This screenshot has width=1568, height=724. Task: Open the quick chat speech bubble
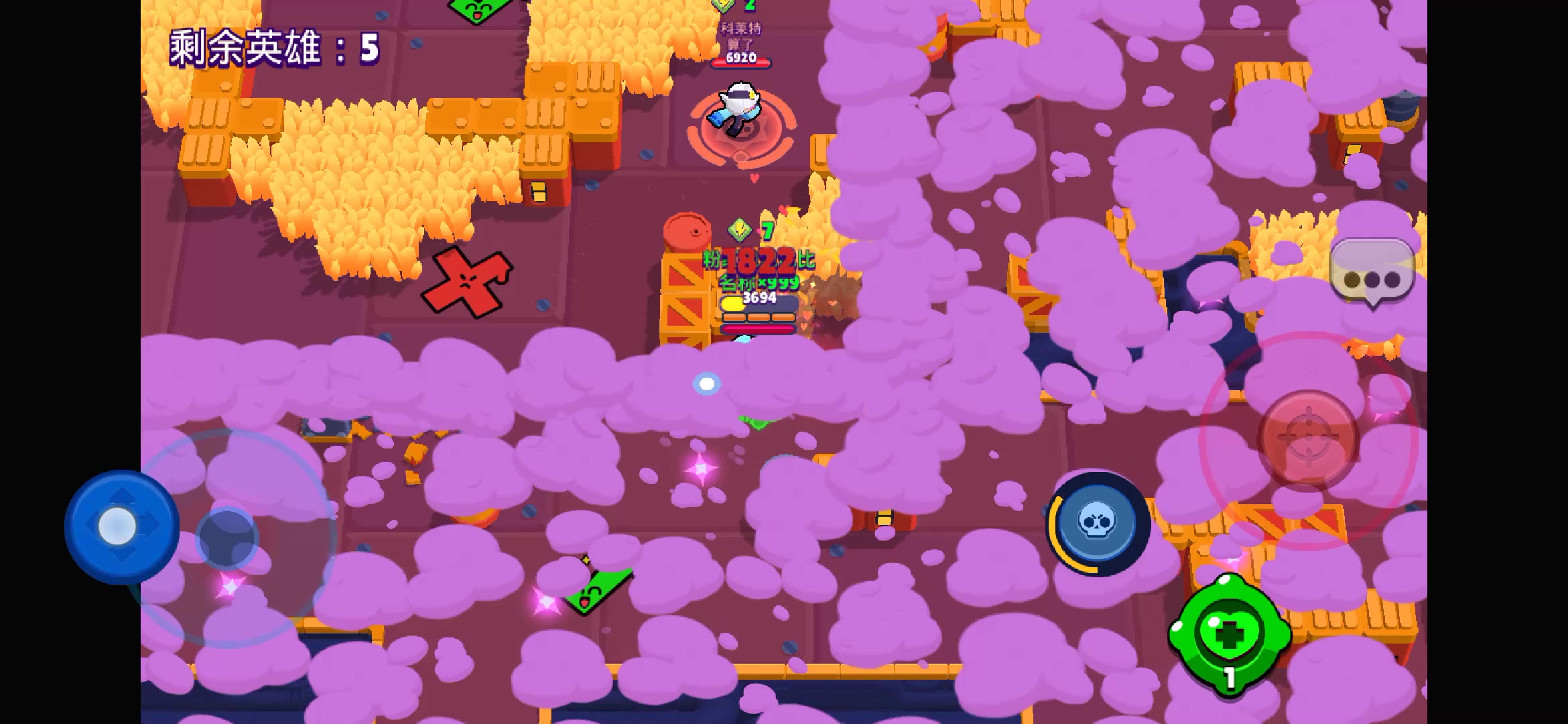pos(1372,273)
